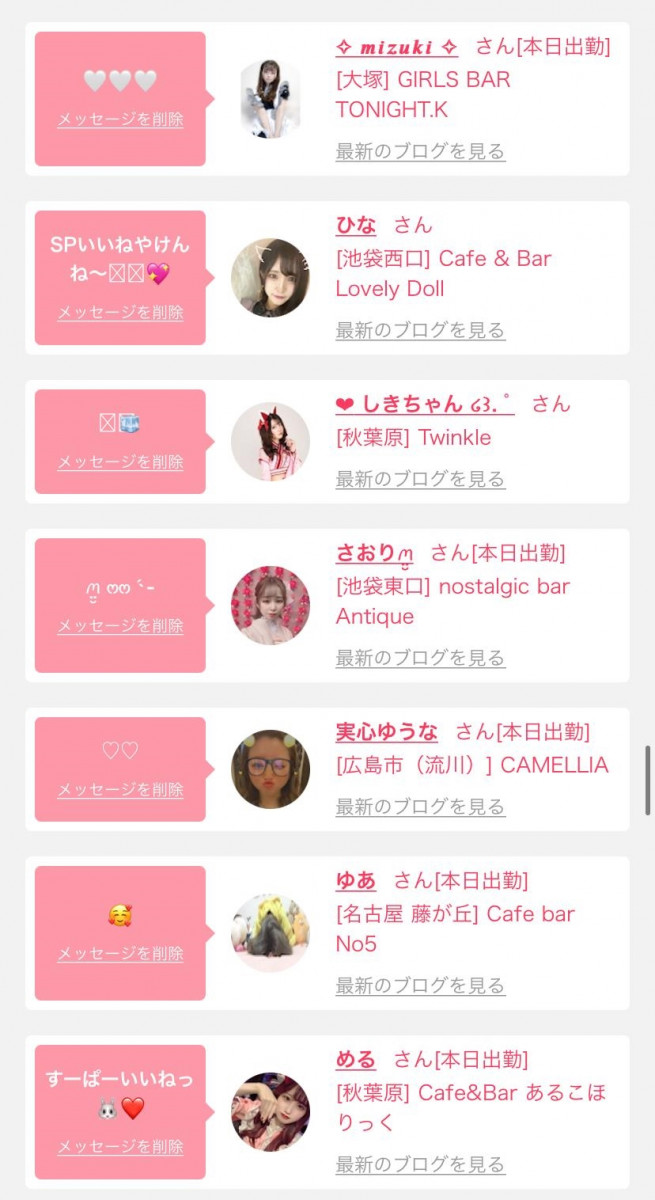Tap しきちゃん's profile photo
Screen dimensions: 655x1200
(x=270, y=442)
